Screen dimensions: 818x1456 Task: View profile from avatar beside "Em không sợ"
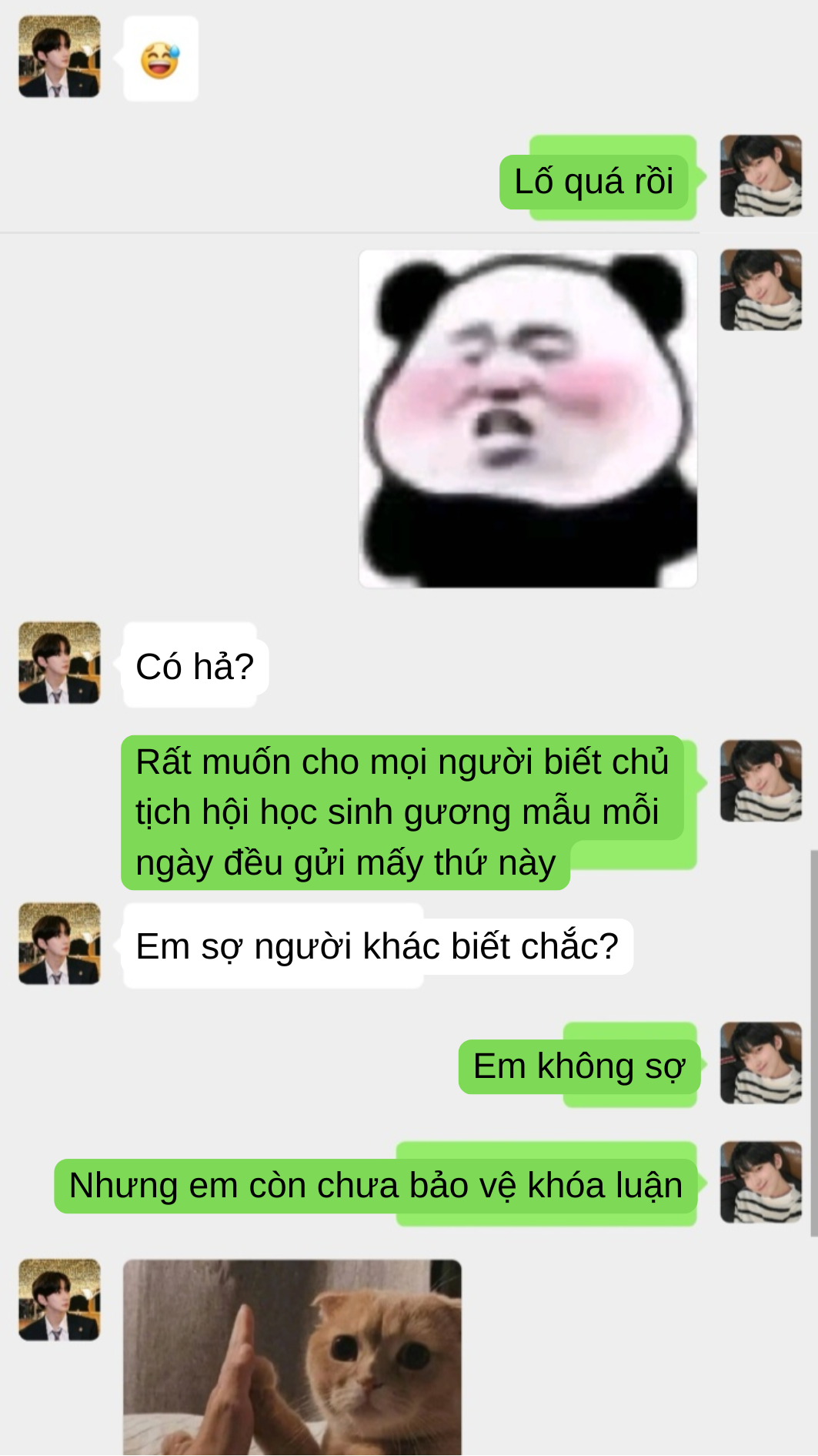coord(761,1063)
